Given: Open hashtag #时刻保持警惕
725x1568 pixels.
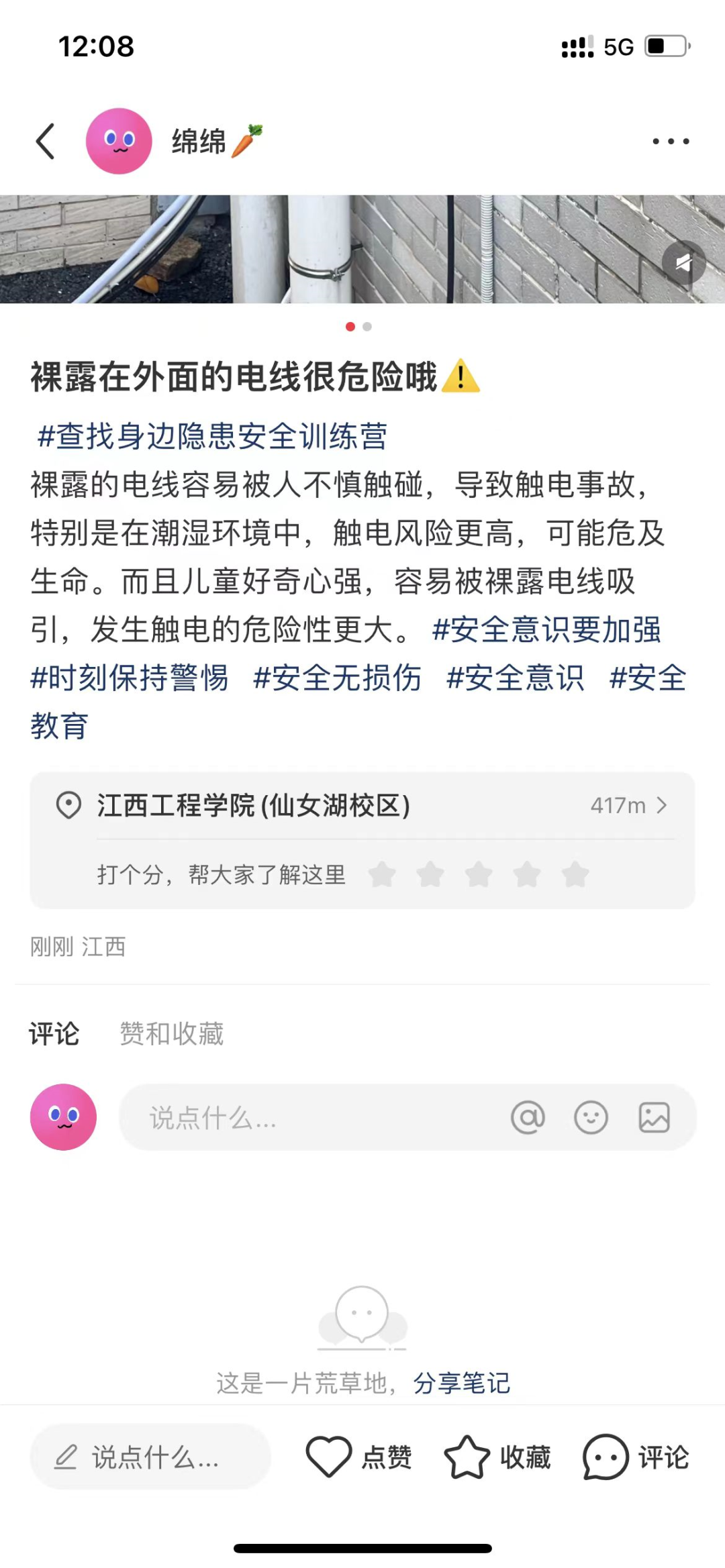Looking at the screenshot, I should coord(130,678).
